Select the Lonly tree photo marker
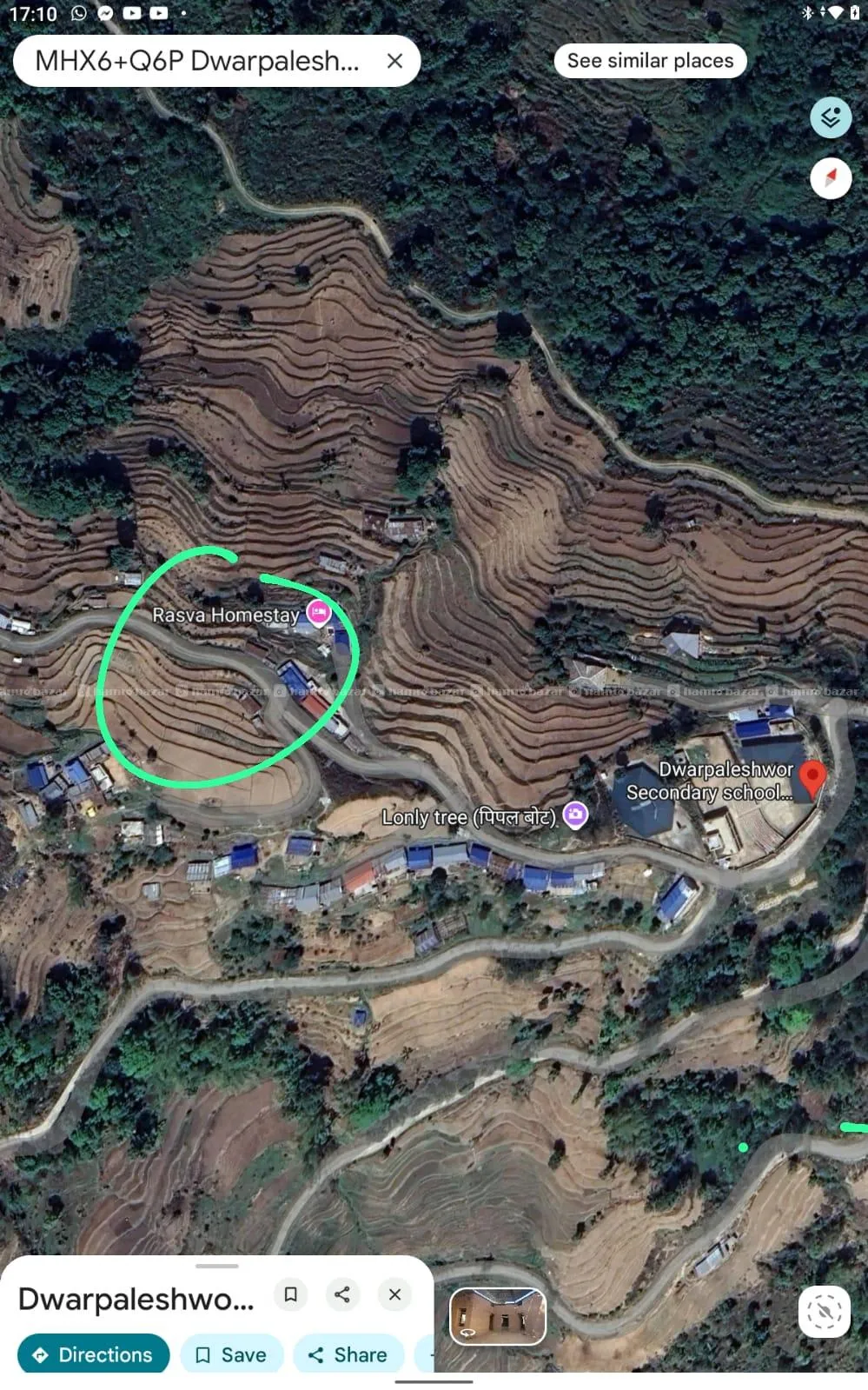Viewport: 868px width, 1390px height. 575,816
